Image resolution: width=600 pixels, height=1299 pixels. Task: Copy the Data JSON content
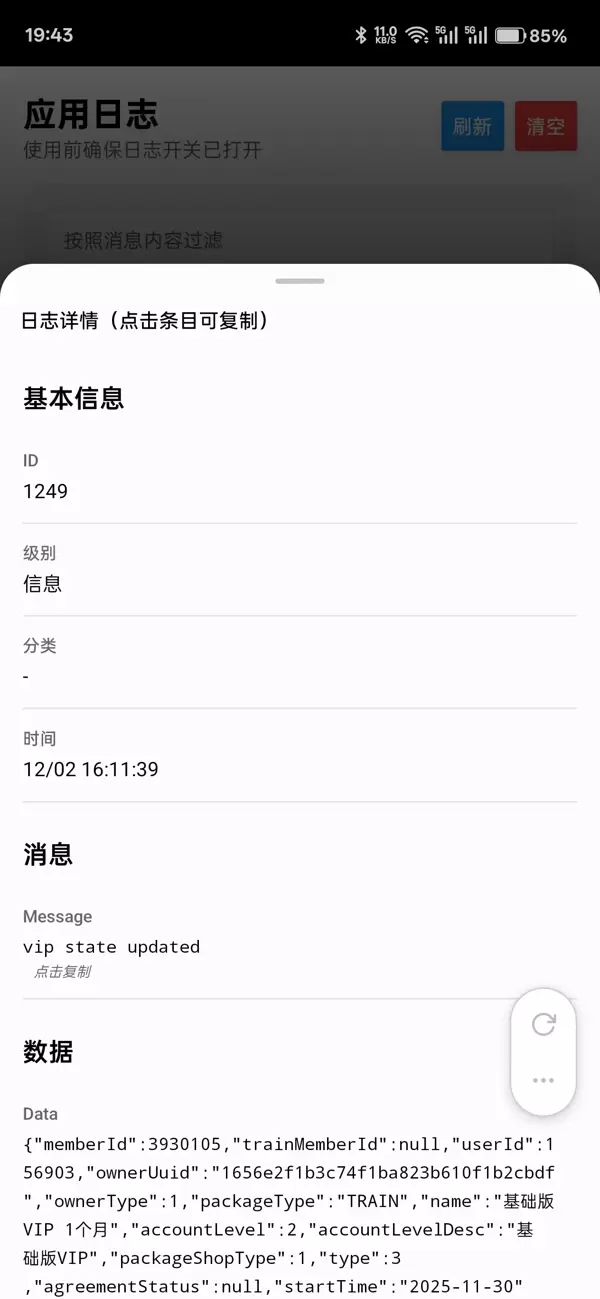click(x=280, y=1200)
